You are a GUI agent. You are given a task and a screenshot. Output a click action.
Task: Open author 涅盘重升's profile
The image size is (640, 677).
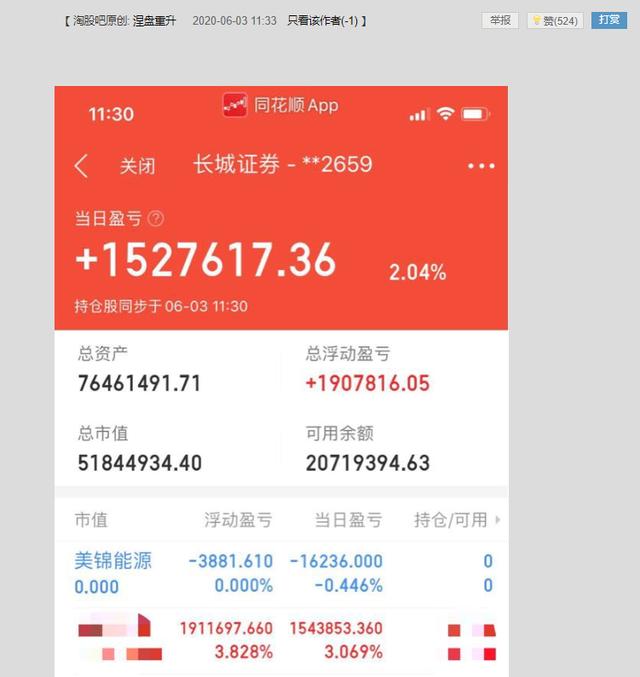[154, 21]
